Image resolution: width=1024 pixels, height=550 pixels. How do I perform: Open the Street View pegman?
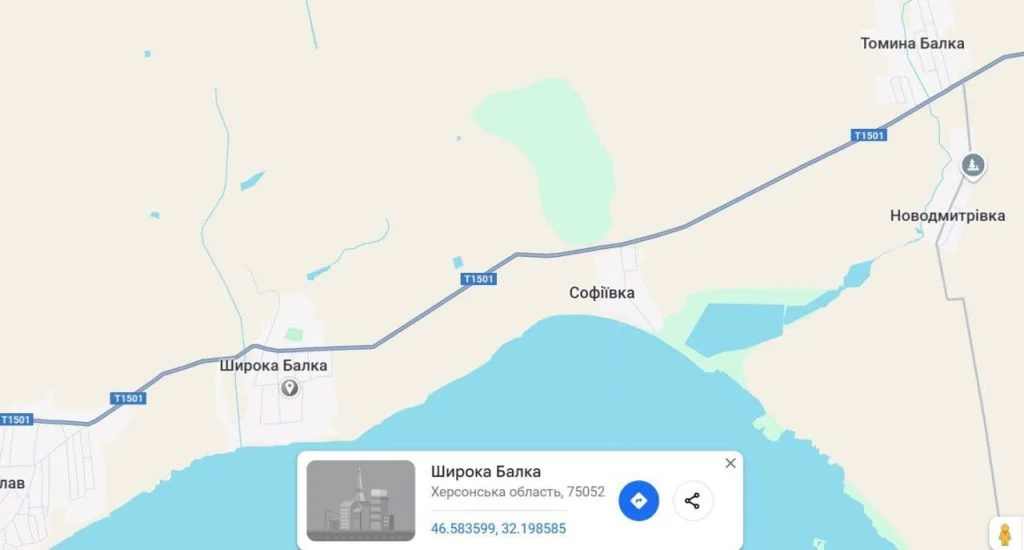1004,533
